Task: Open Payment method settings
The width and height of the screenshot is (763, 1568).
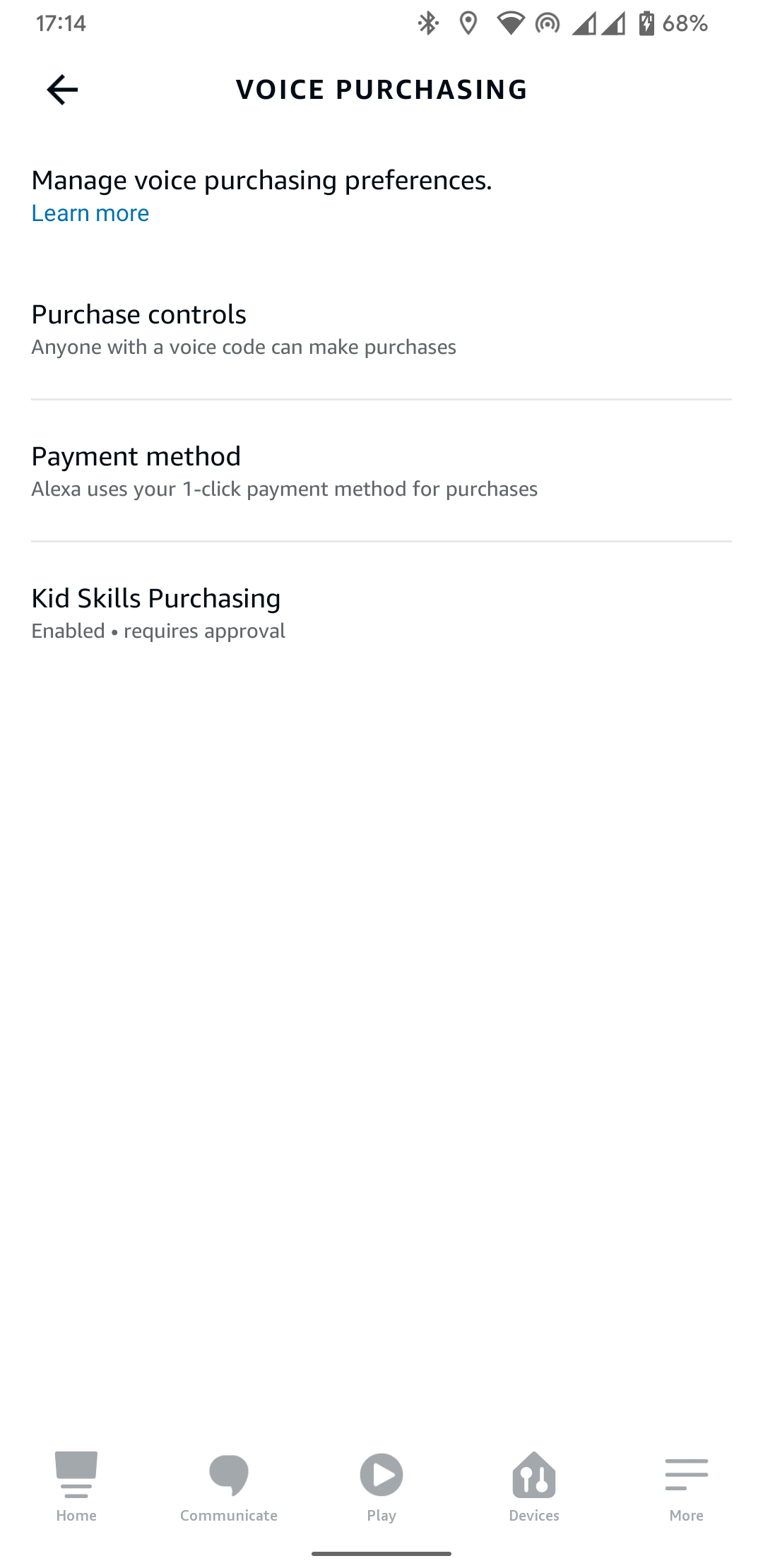Action: pos(381,471)
